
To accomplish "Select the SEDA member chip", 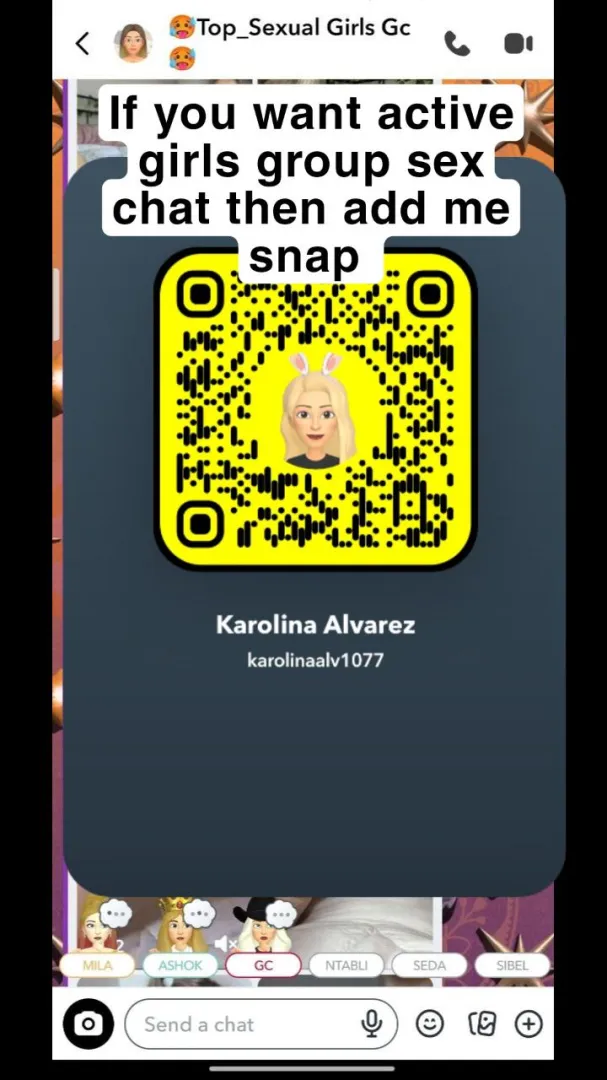I will 429,965.
